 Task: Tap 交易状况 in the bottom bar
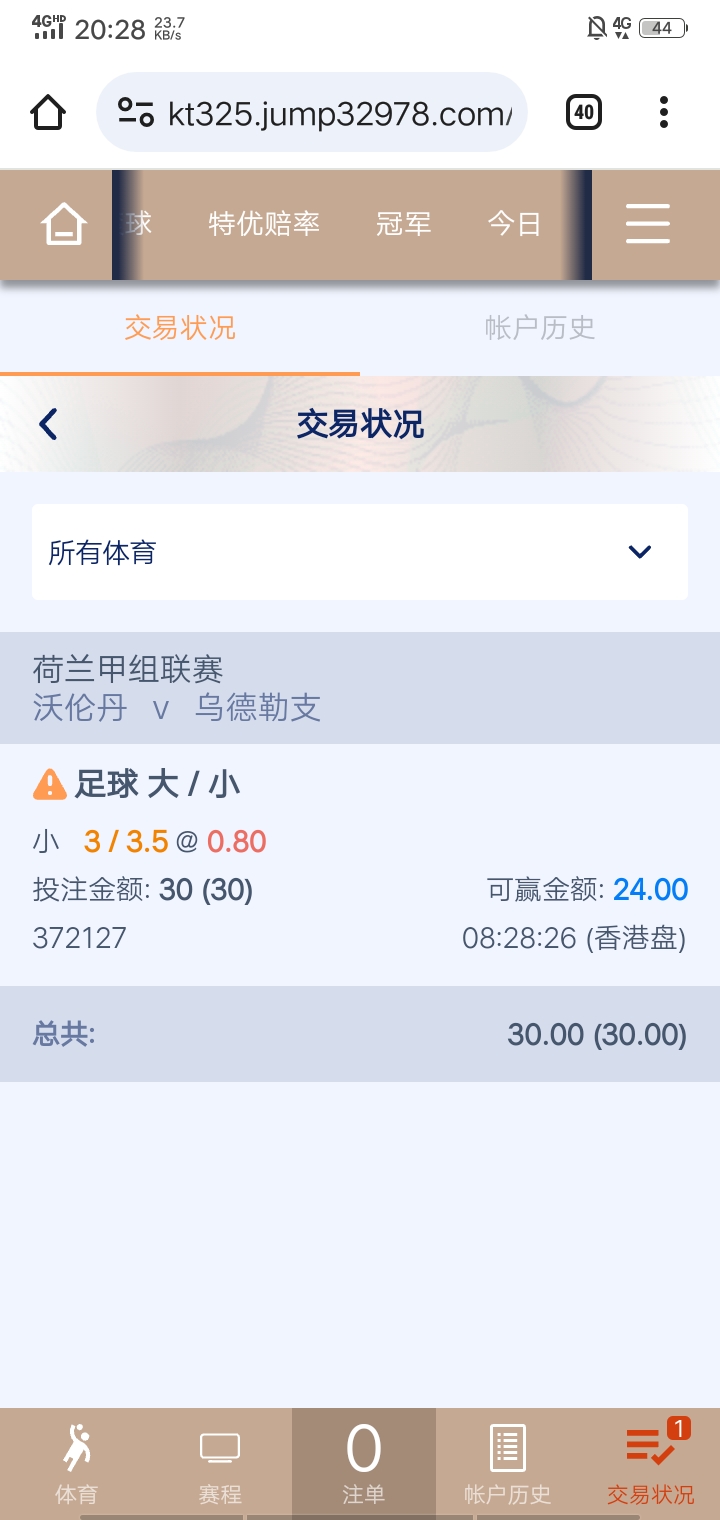651,1464
